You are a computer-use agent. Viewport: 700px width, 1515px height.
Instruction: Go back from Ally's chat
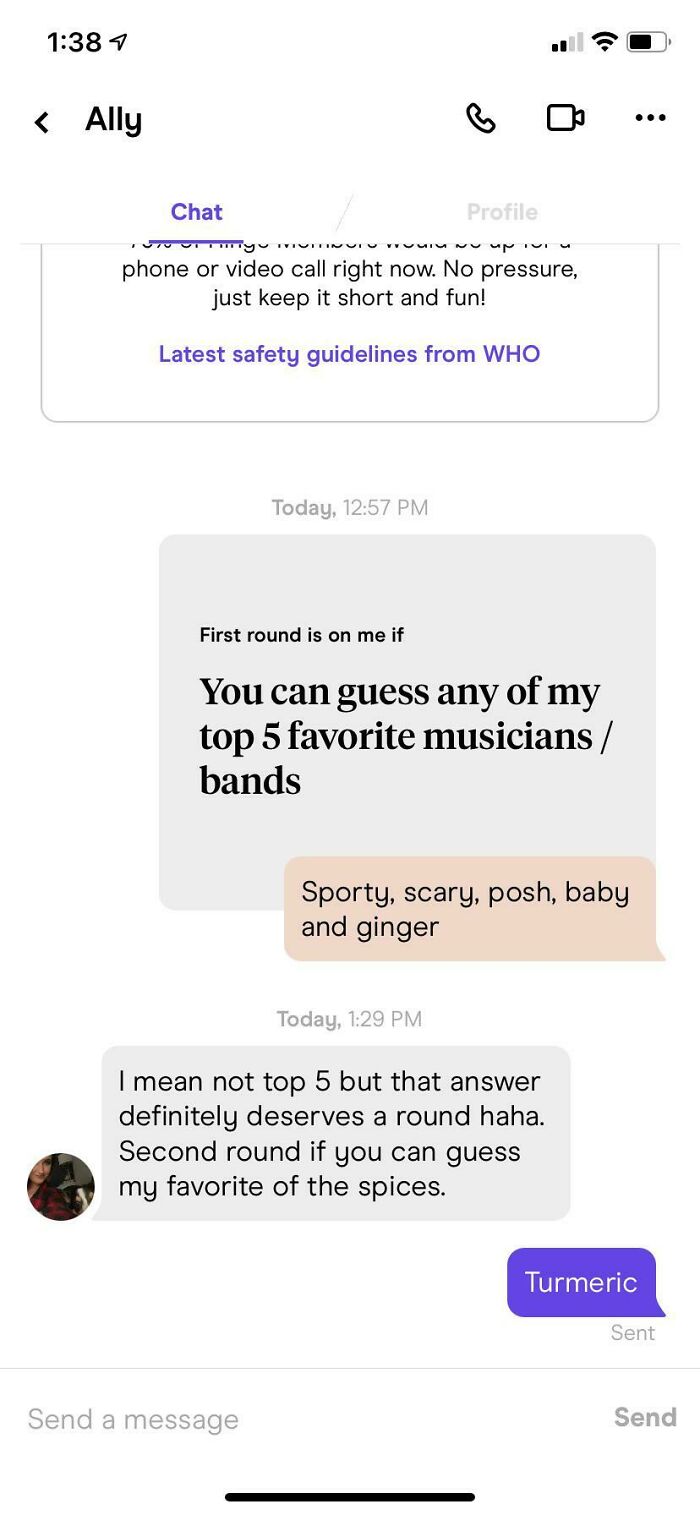coord(41,122)
